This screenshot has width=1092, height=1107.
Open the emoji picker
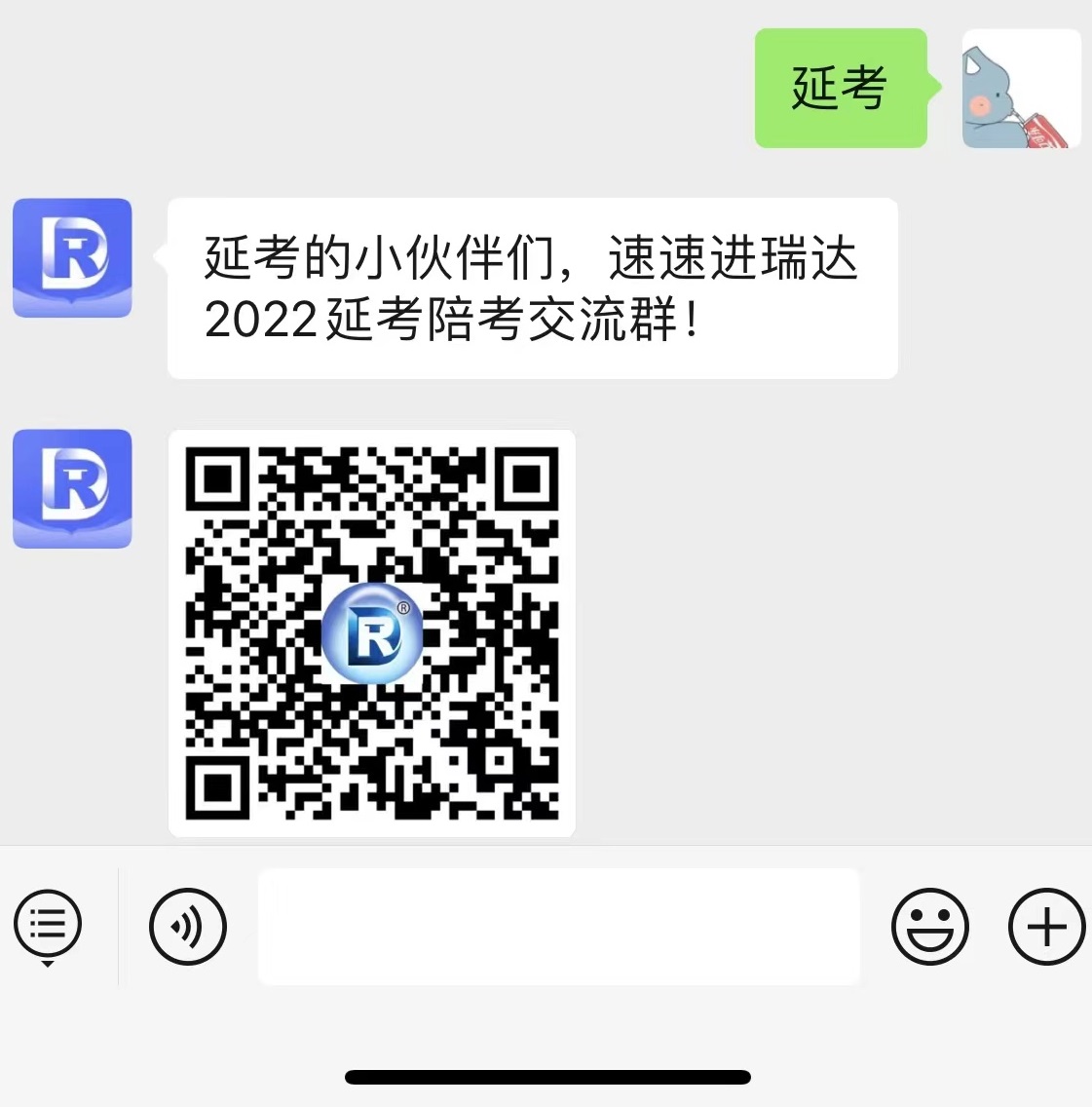[x=929, y=927]
